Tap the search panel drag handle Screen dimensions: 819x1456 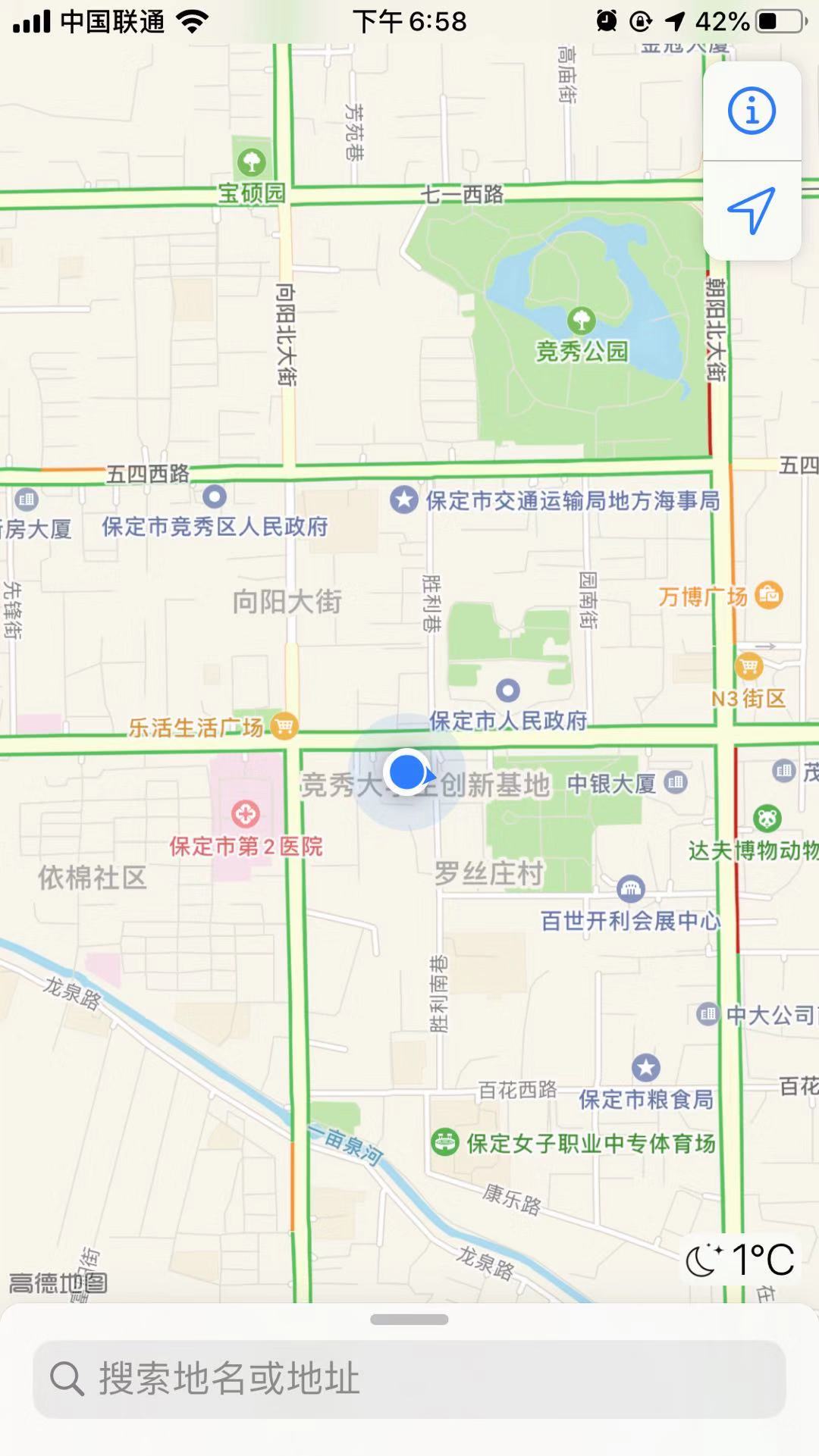(409, 1320)
